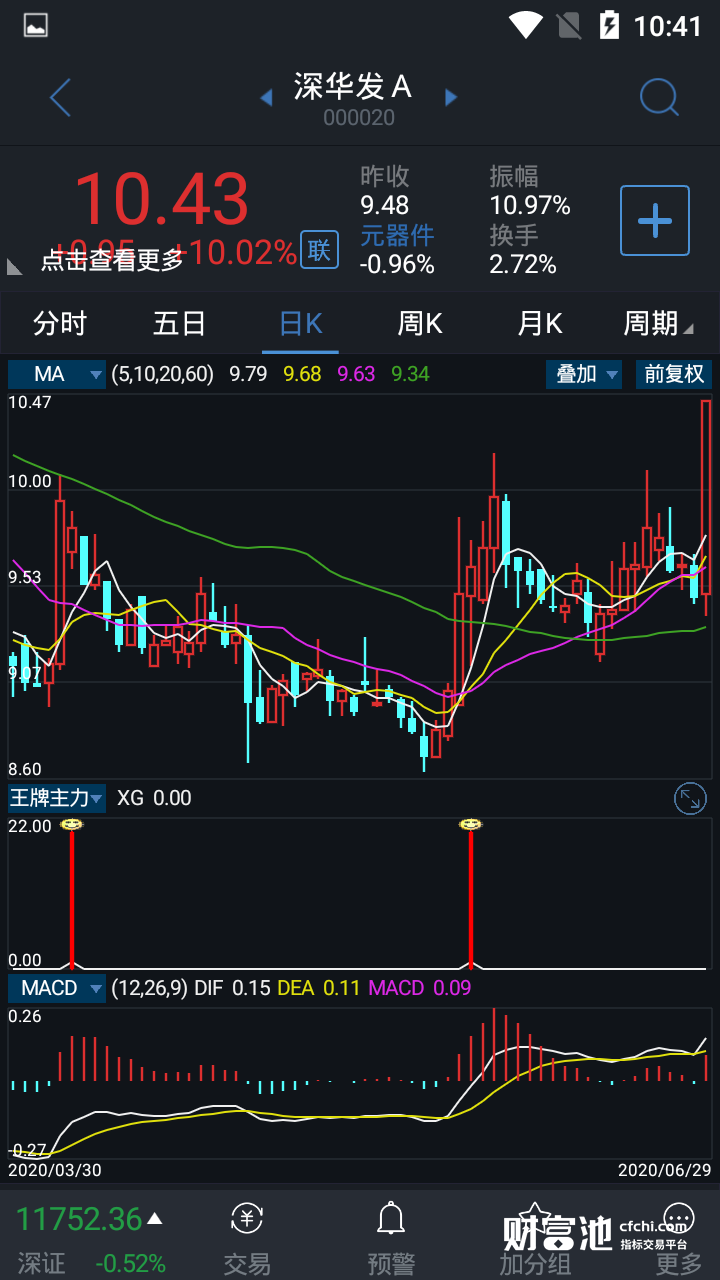Open 交易 in the bottom bar
Screen dimensions: 720x1280
[247, 1240]
